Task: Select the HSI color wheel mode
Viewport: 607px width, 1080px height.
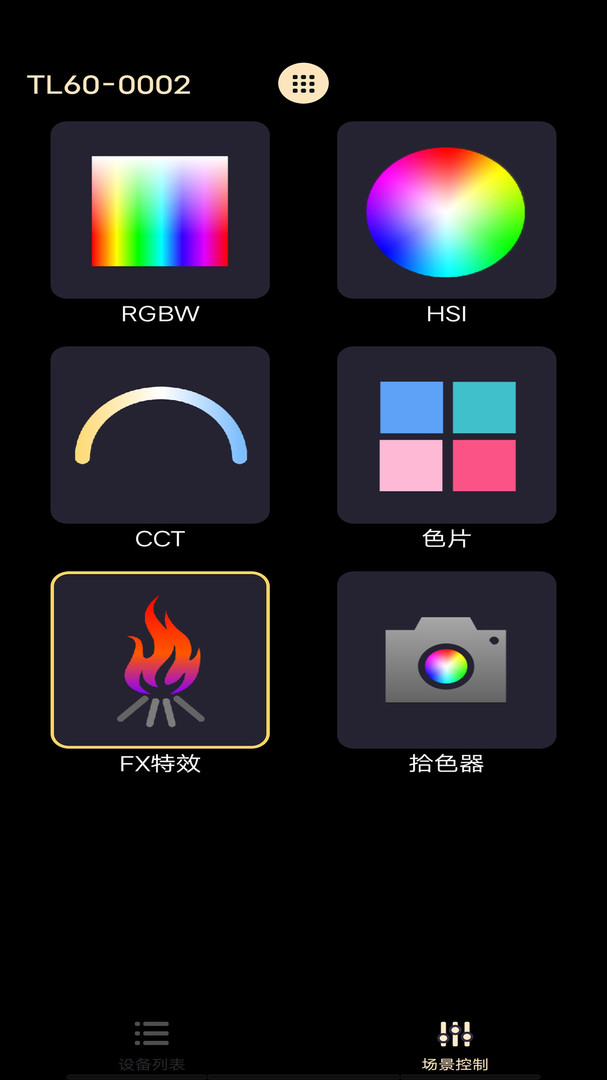Action: click(446, 210)
